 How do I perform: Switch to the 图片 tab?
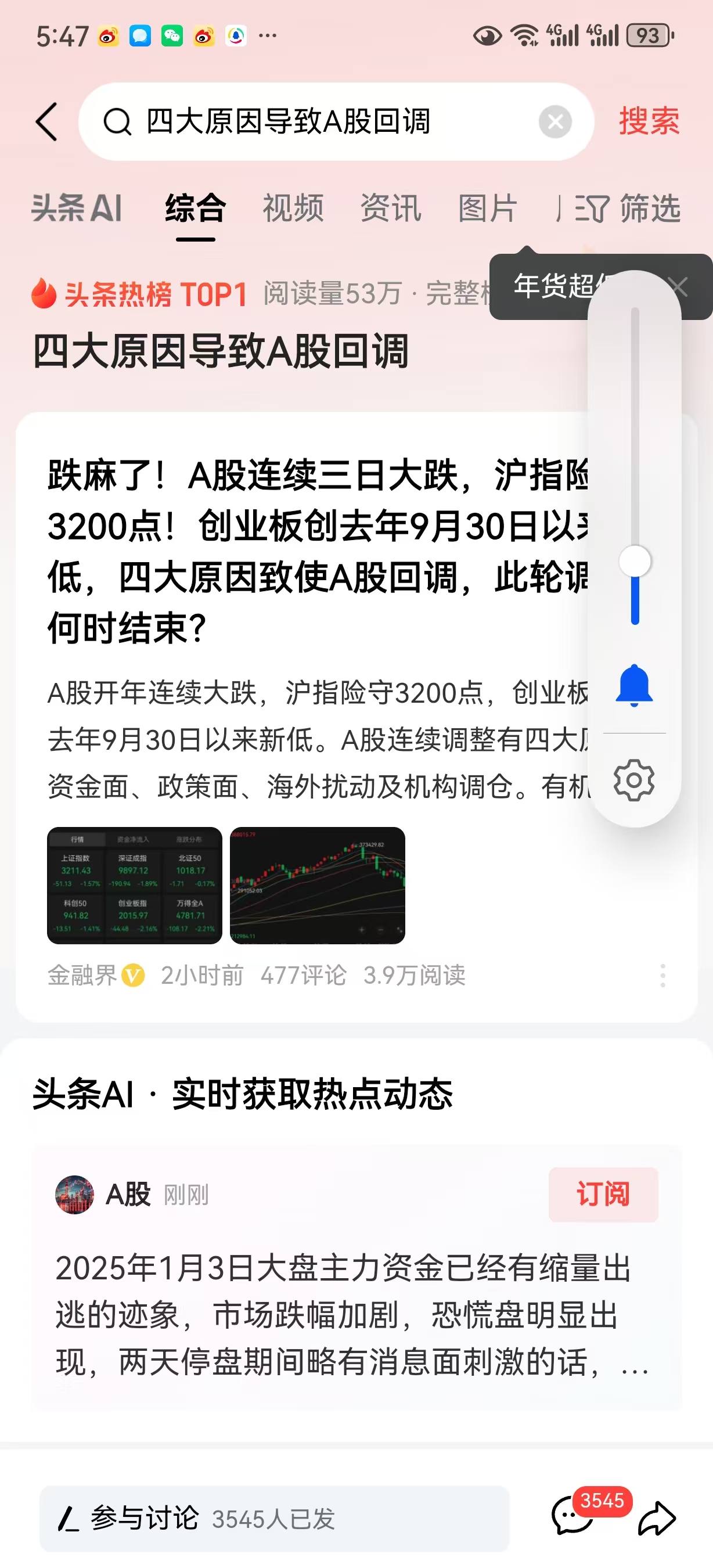point(488,209)
